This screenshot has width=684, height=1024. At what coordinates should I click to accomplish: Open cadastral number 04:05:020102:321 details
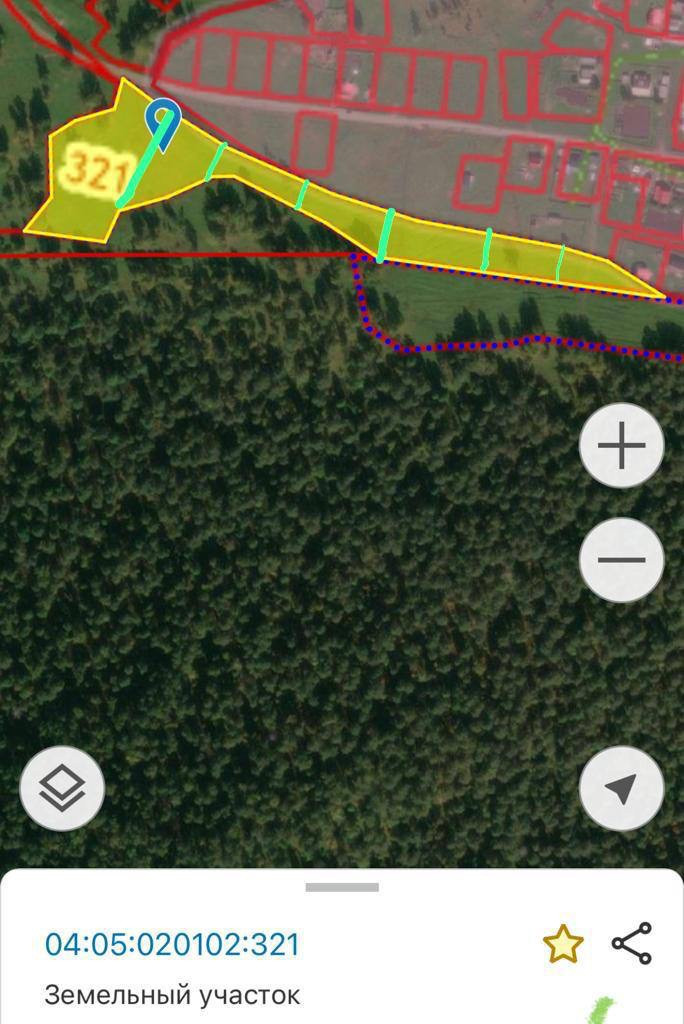pyautogui.click(x=172, y=944)
